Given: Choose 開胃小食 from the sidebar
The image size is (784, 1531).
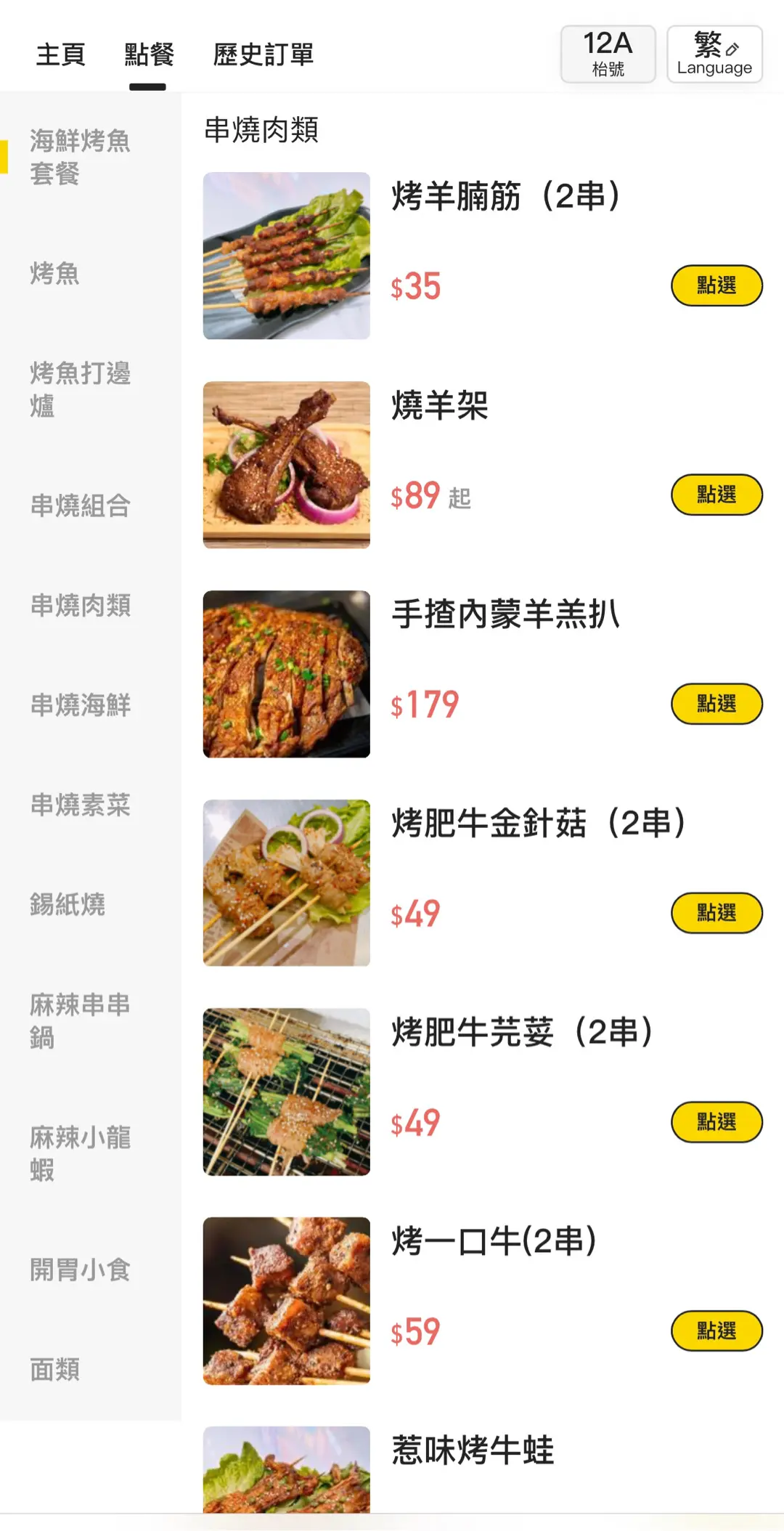Looking at the screenshot, I should point(80,1270).
